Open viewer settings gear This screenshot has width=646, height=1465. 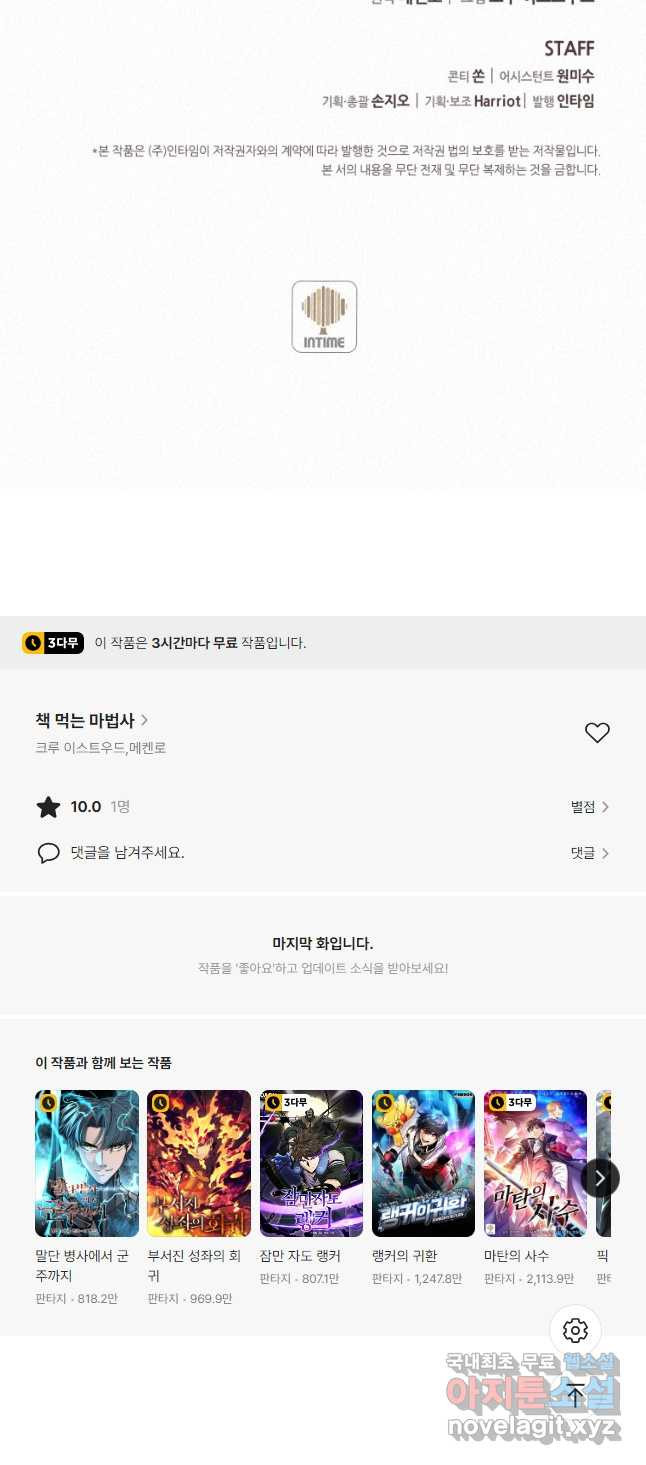[x=575, y=1330]
